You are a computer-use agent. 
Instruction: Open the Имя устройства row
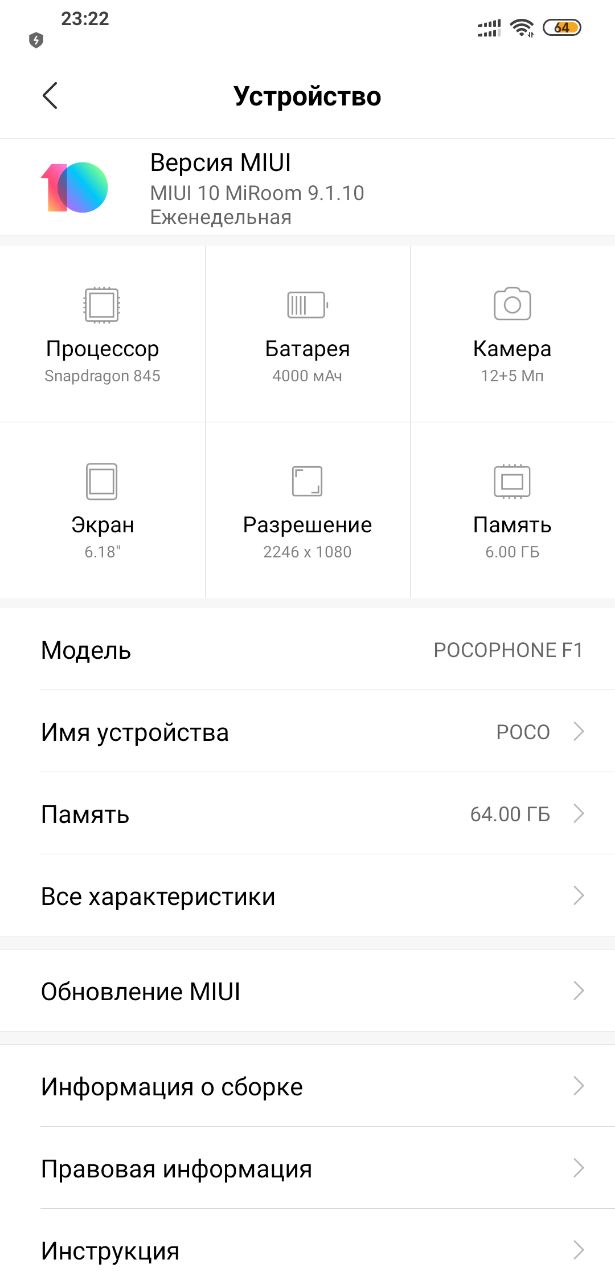point(307,732)
